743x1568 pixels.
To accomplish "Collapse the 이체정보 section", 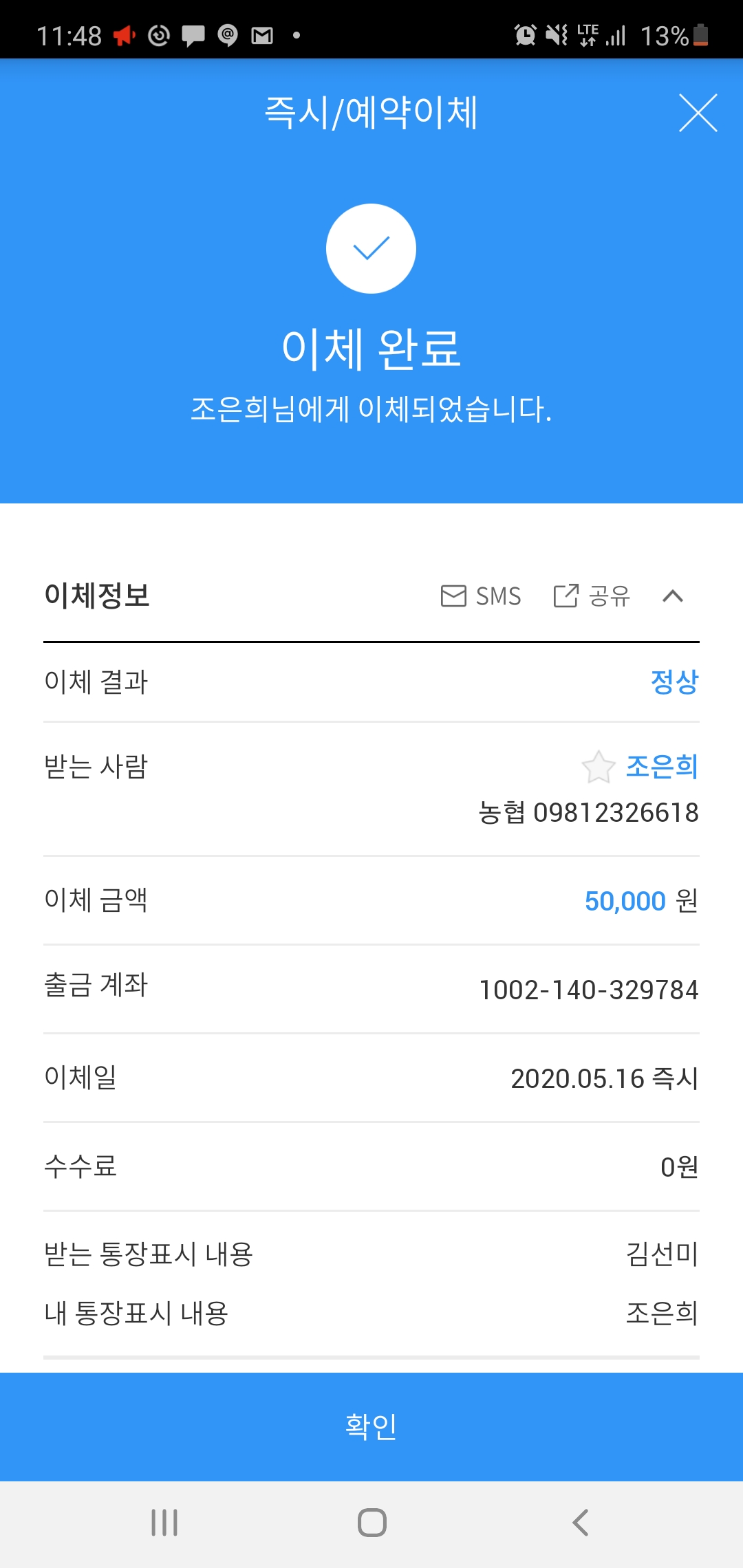I will point(672,596).
